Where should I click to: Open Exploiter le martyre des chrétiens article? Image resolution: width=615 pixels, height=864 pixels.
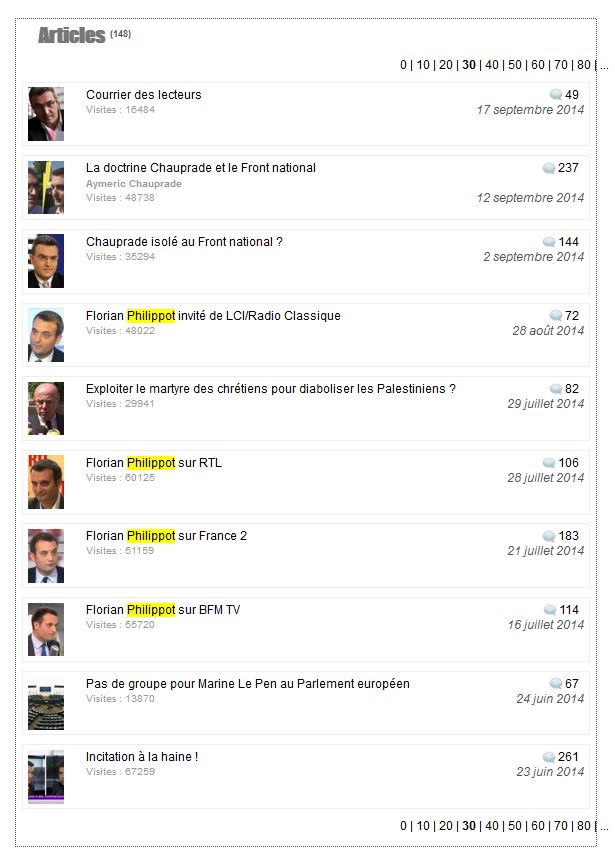tap(270, 389)
